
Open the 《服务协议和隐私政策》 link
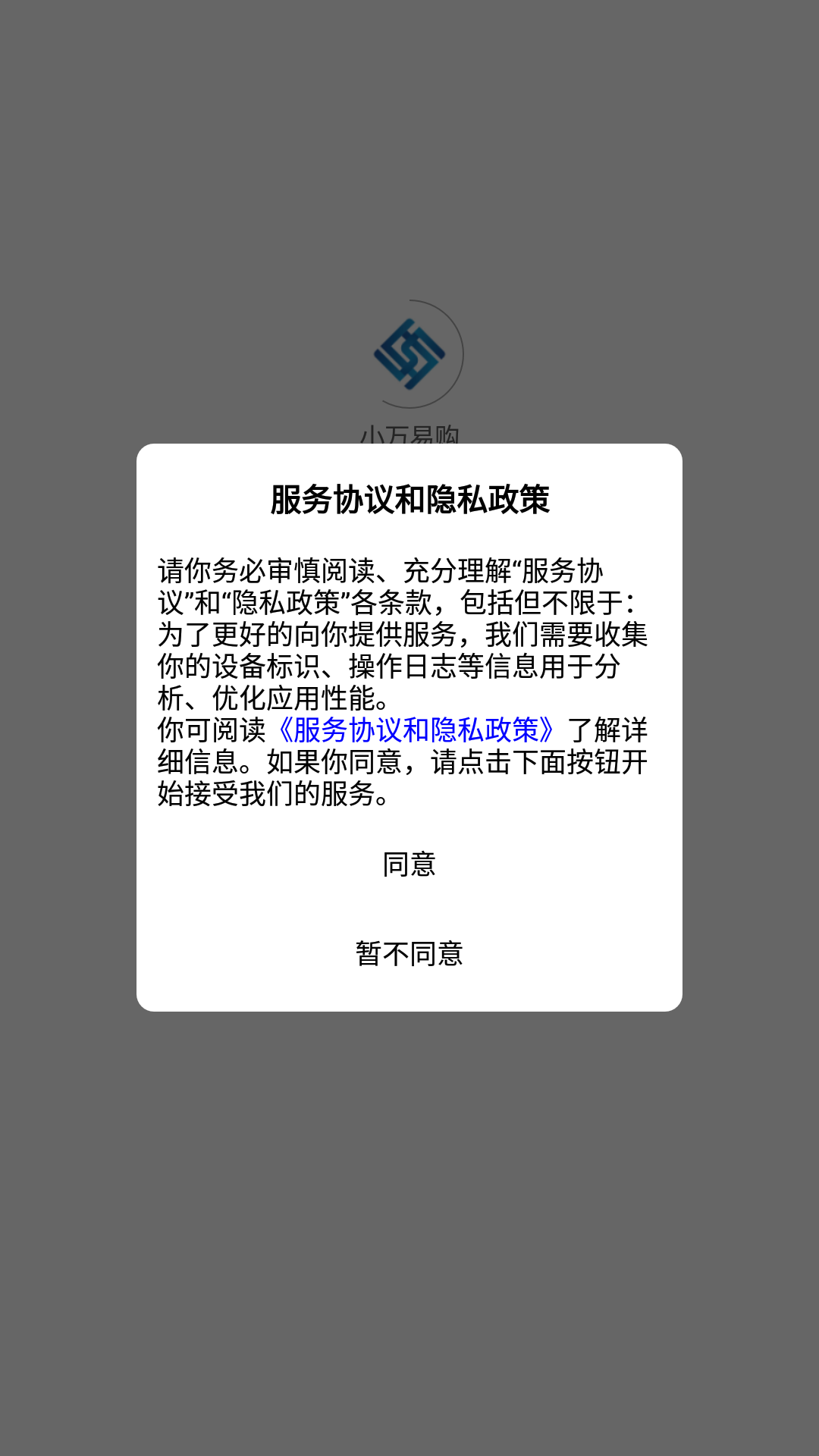click(x=416, y=730)
